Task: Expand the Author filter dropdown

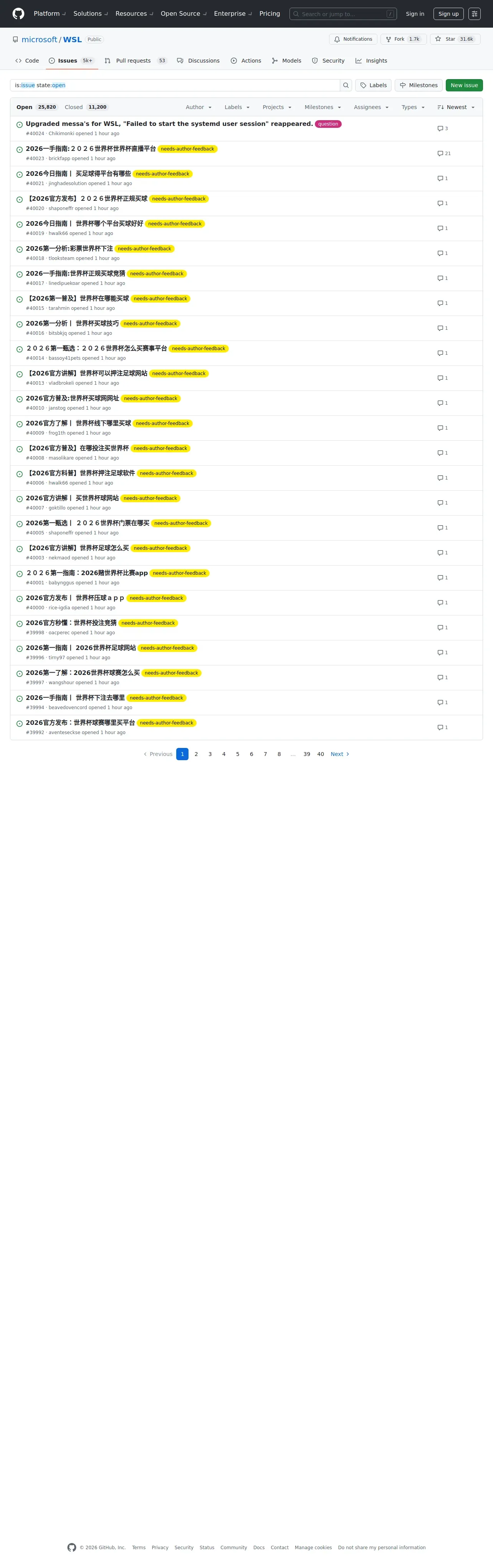Action: (199, 107)
